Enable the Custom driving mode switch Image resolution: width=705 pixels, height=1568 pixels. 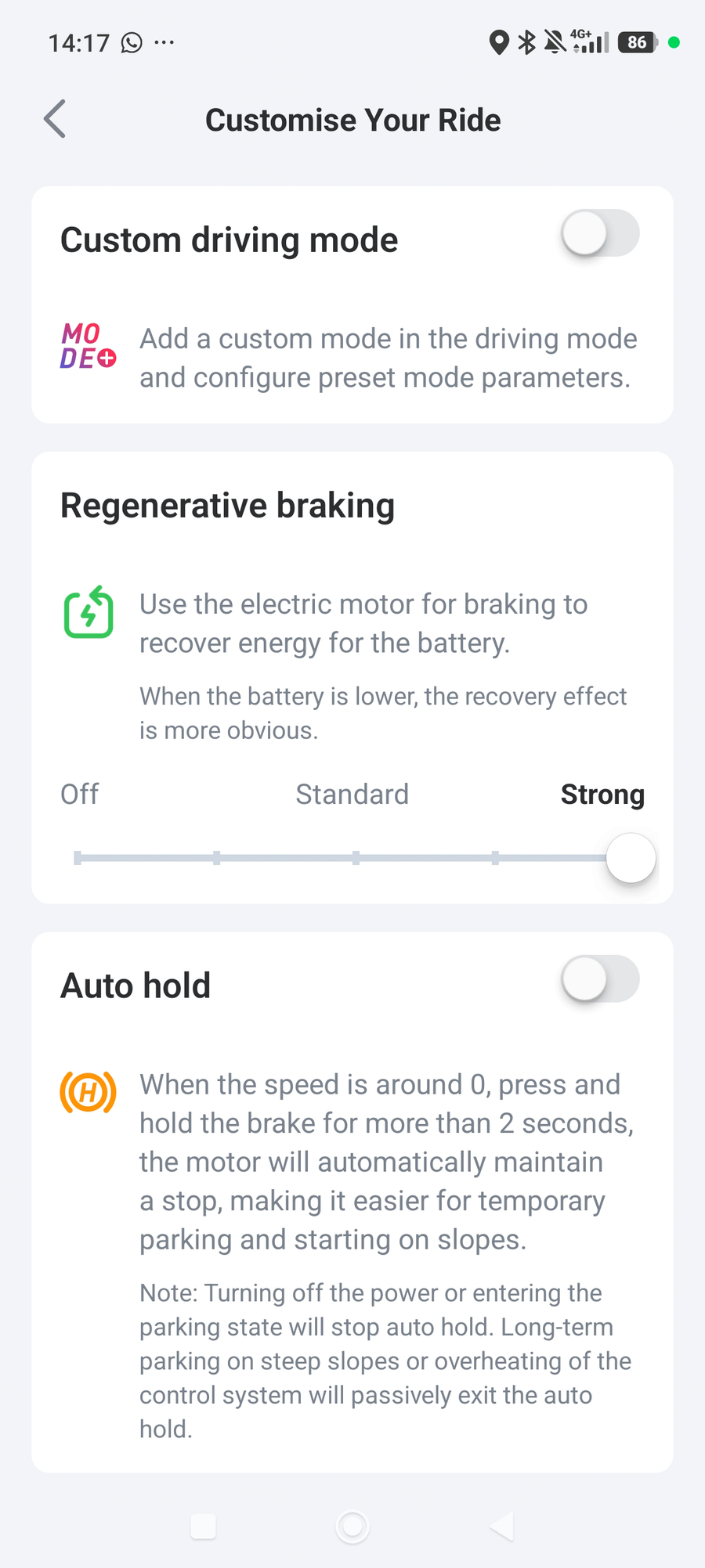[x=600, y=233]
